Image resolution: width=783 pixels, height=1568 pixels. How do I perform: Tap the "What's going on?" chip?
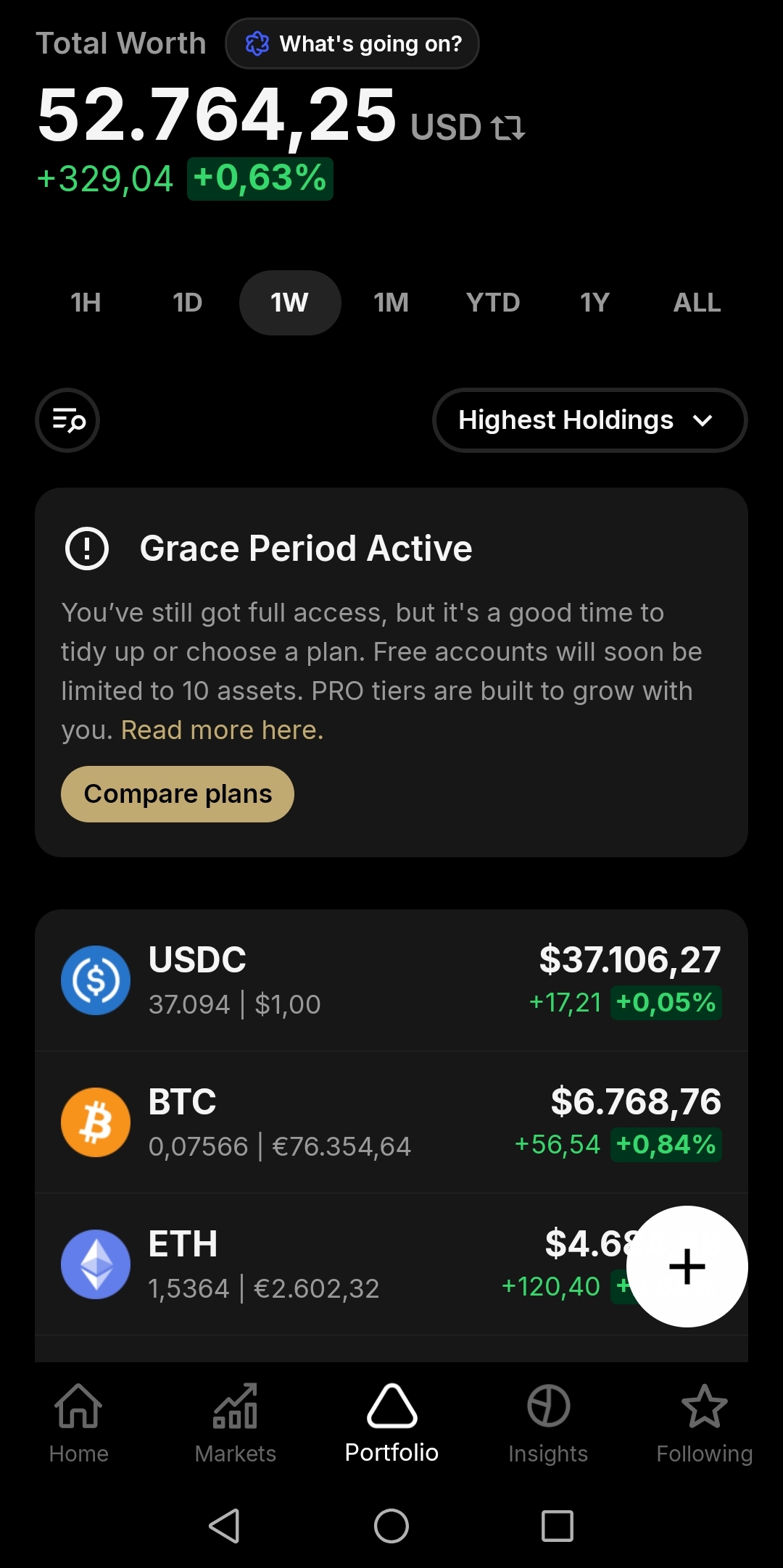[352, 43]
